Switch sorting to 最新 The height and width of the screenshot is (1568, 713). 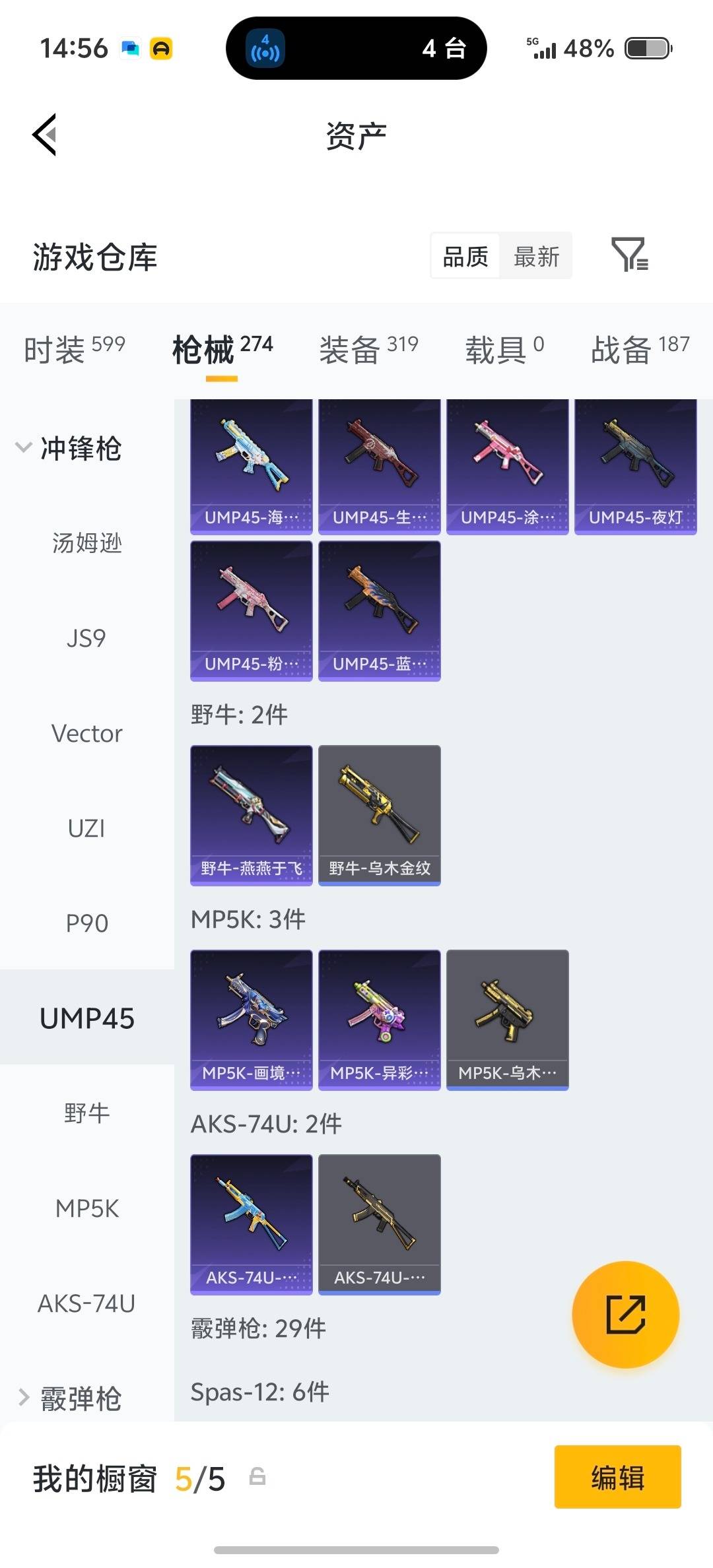pos(537,256)
